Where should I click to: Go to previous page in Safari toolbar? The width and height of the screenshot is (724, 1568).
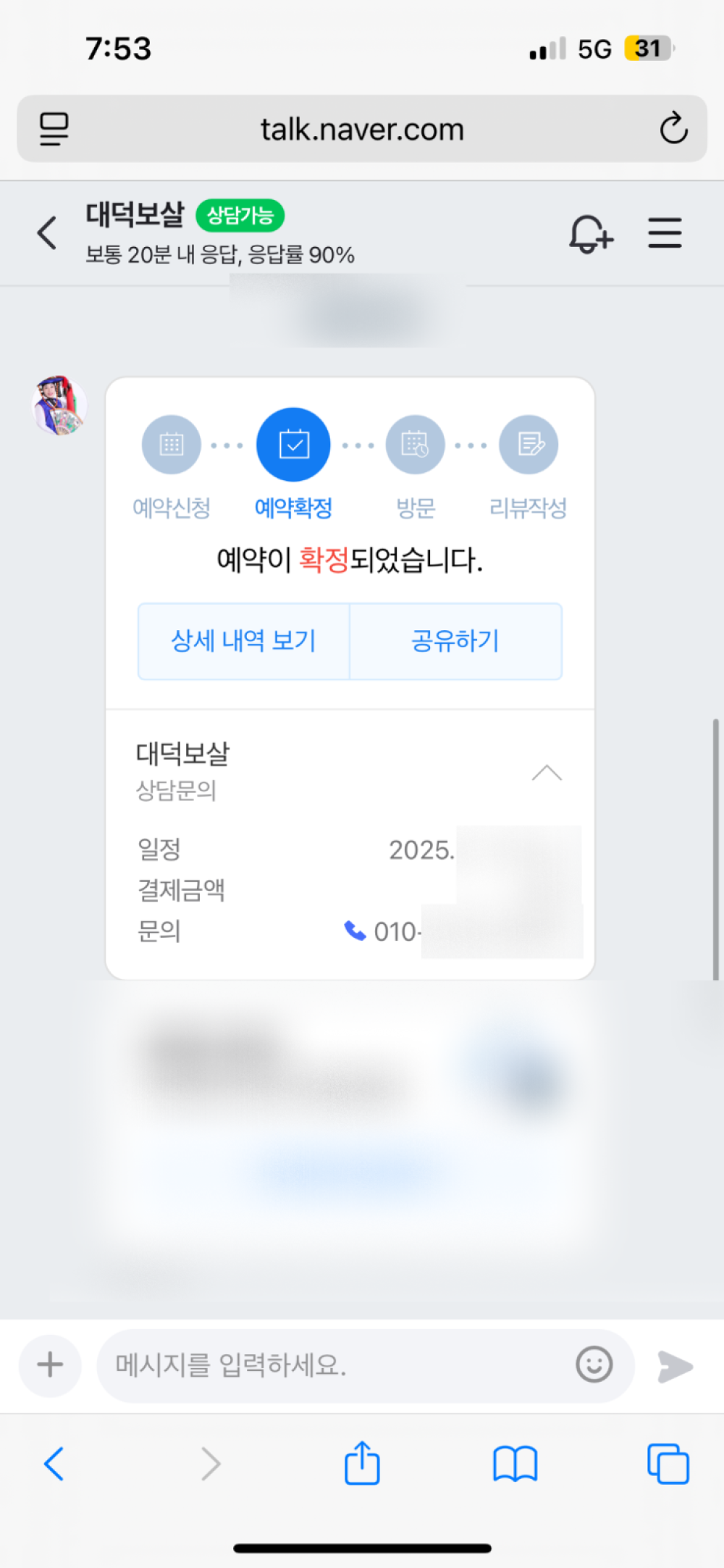click(54, 1464)
